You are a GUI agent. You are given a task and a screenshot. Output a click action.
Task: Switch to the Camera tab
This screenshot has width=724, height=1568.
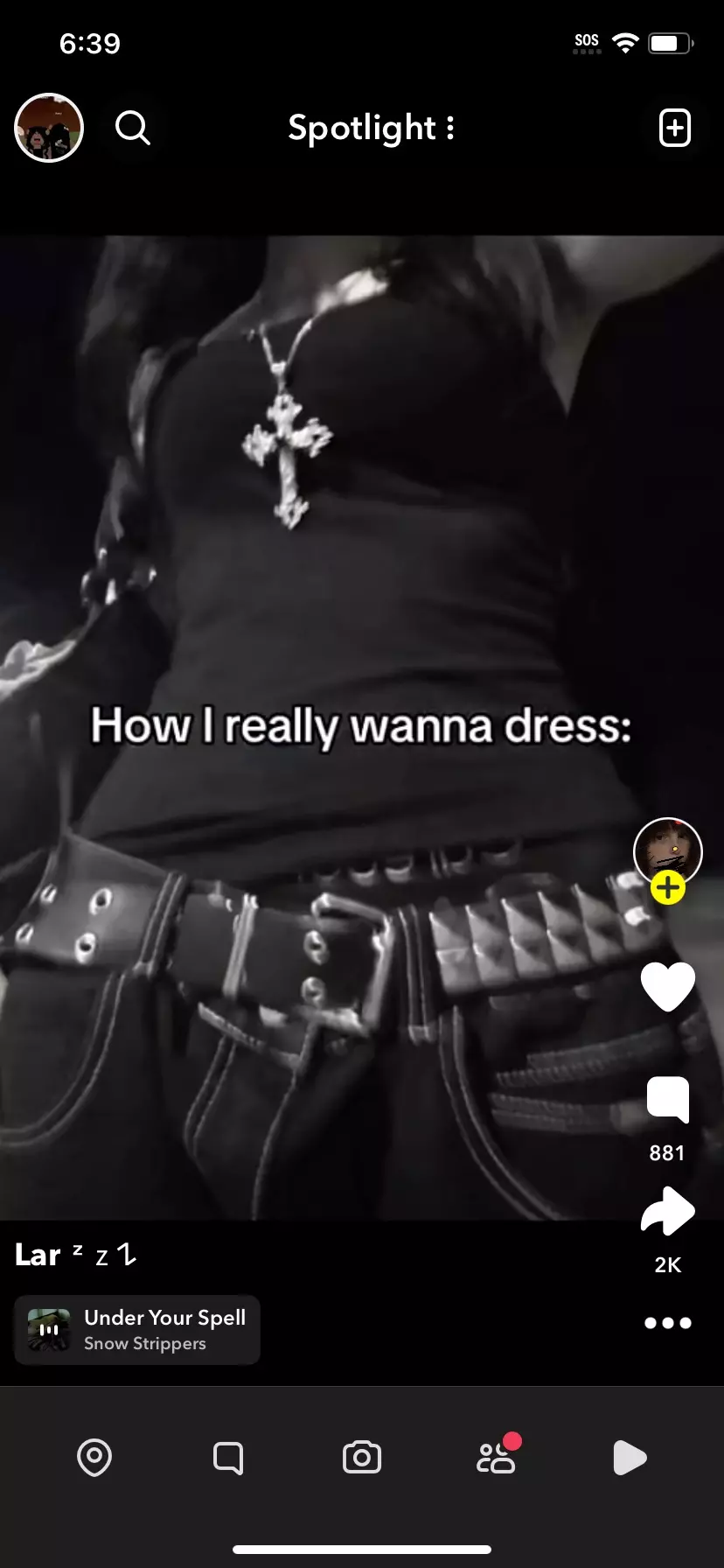coord(362,1458)
